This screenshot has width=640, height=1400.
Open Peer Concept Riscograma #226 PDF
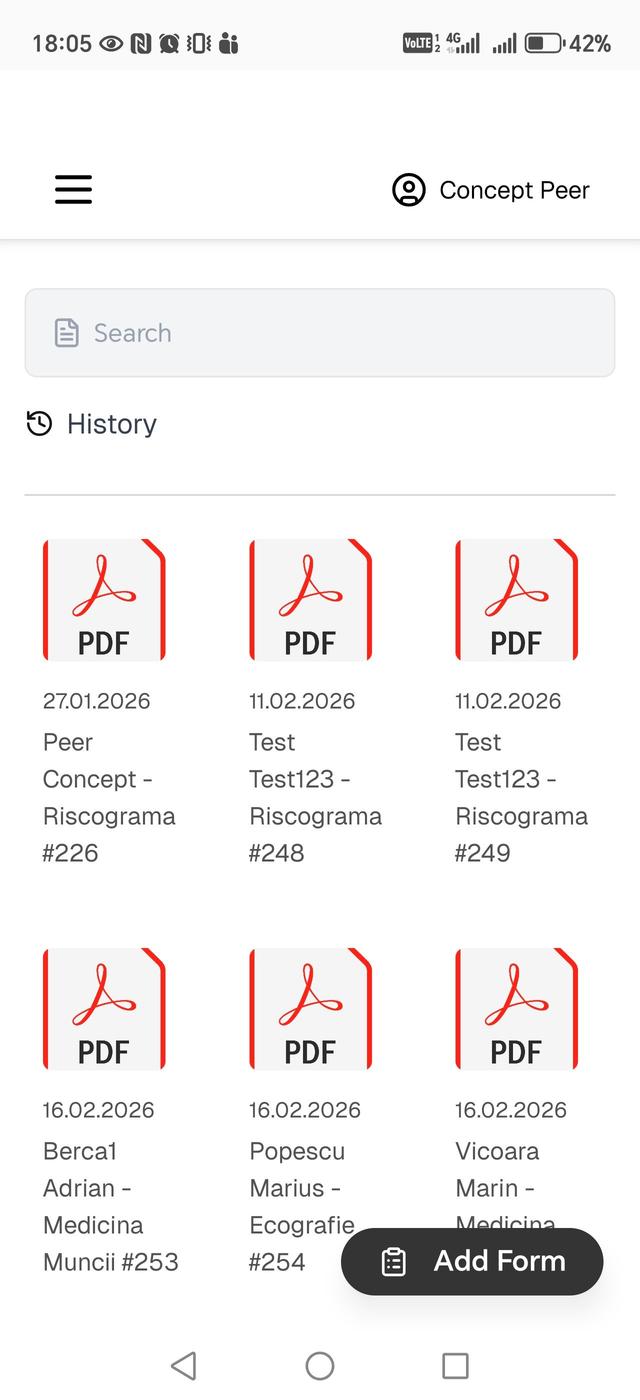[104, 600]
